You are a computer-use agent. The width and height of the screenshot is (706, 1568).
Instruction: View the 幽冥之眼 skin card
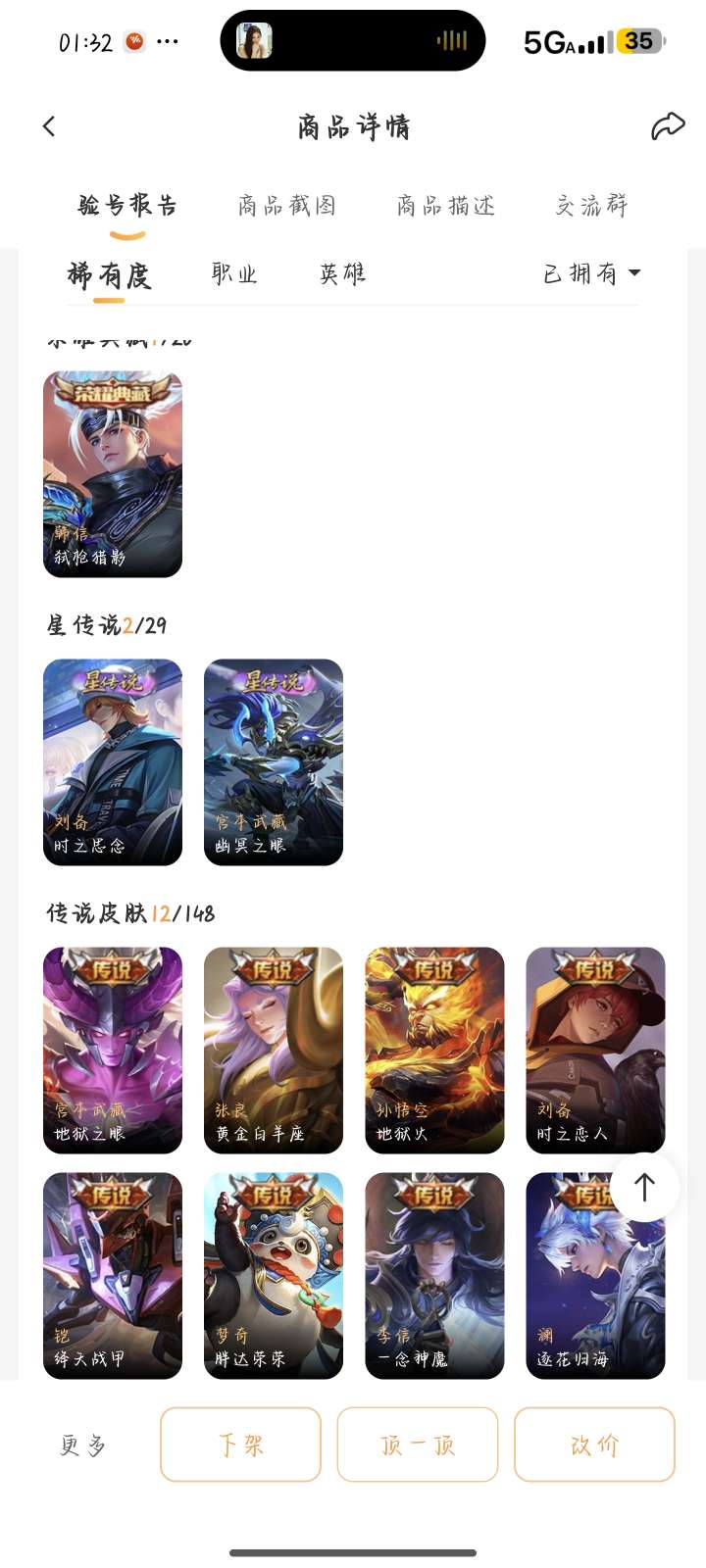(x=274, y=762)
